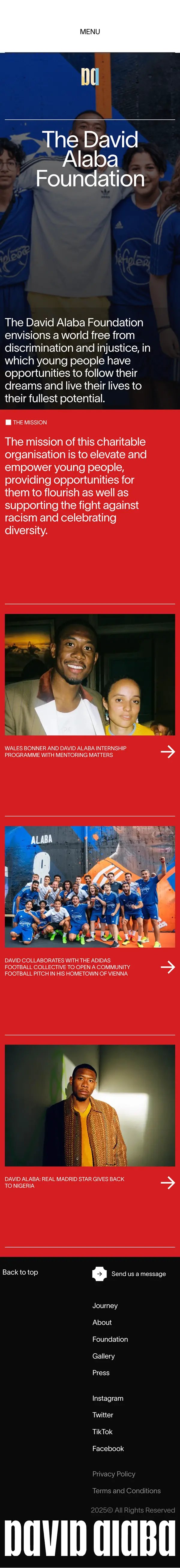Image resolution: width=180 pixels, height=1568 pixels.
Task: Tap Back to top
Action: pyautogui.click(x=20, y=1271)
